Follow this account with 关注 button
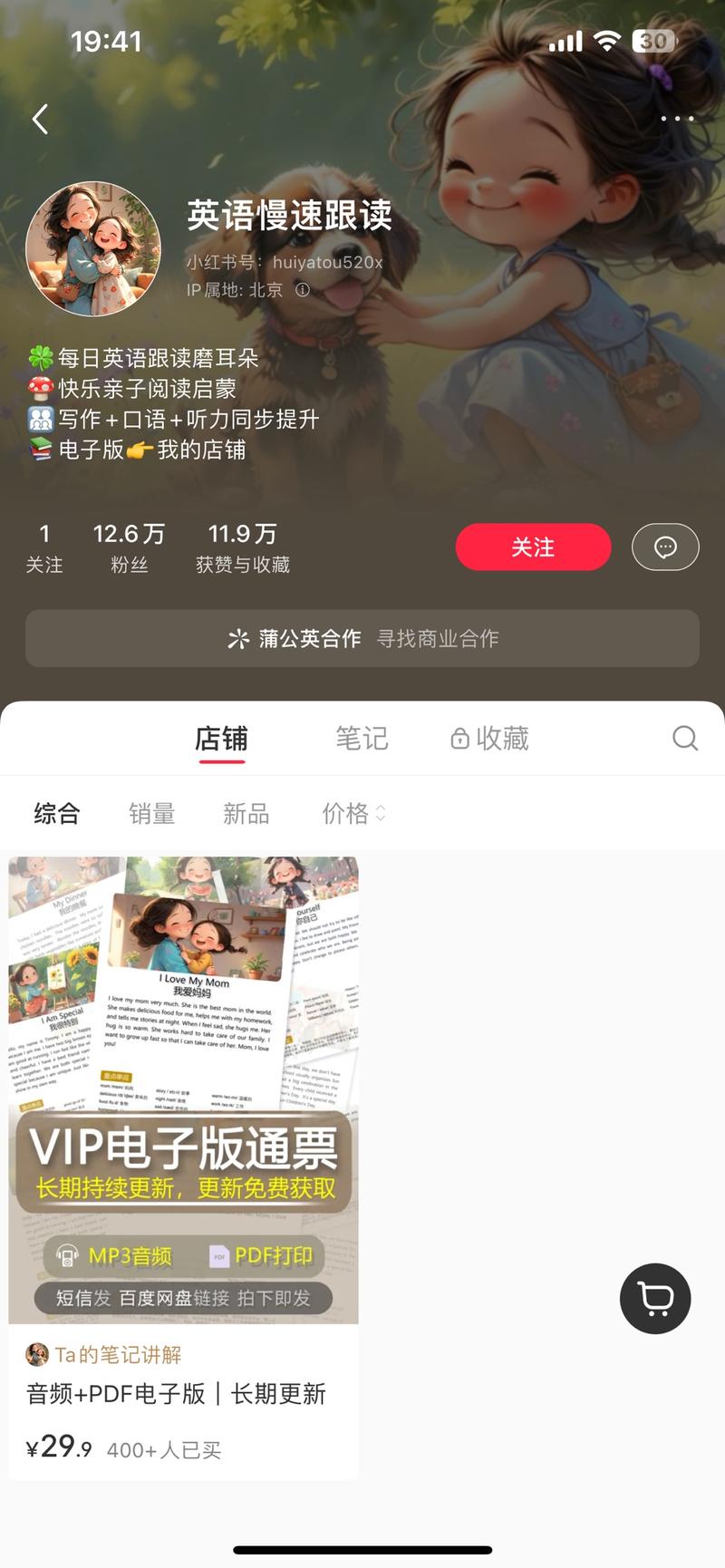This screenshot has height=1568, width=725. [533, 547]
